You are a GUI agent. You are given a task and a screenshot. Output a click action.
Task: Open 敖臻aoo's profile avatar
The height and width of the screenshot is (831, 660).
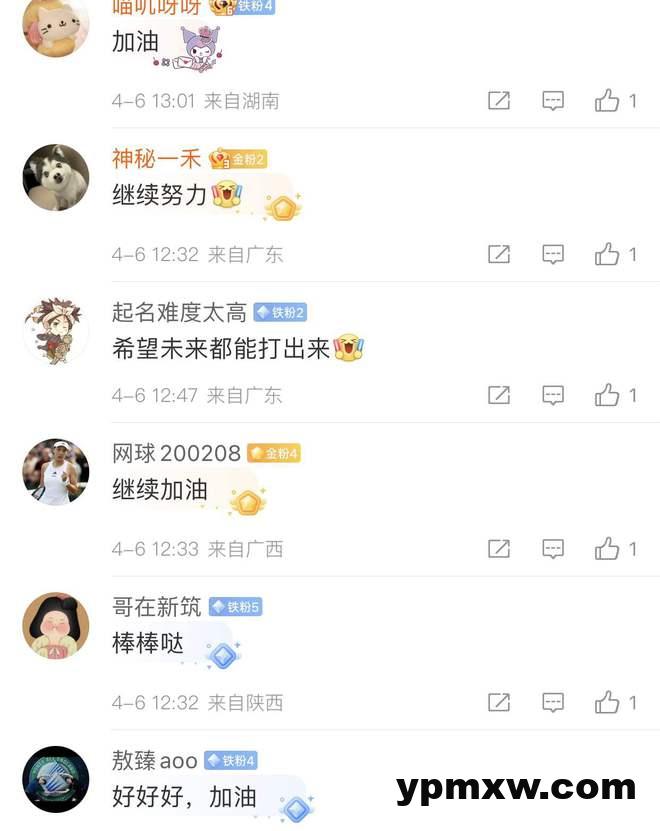click(56, 779)
